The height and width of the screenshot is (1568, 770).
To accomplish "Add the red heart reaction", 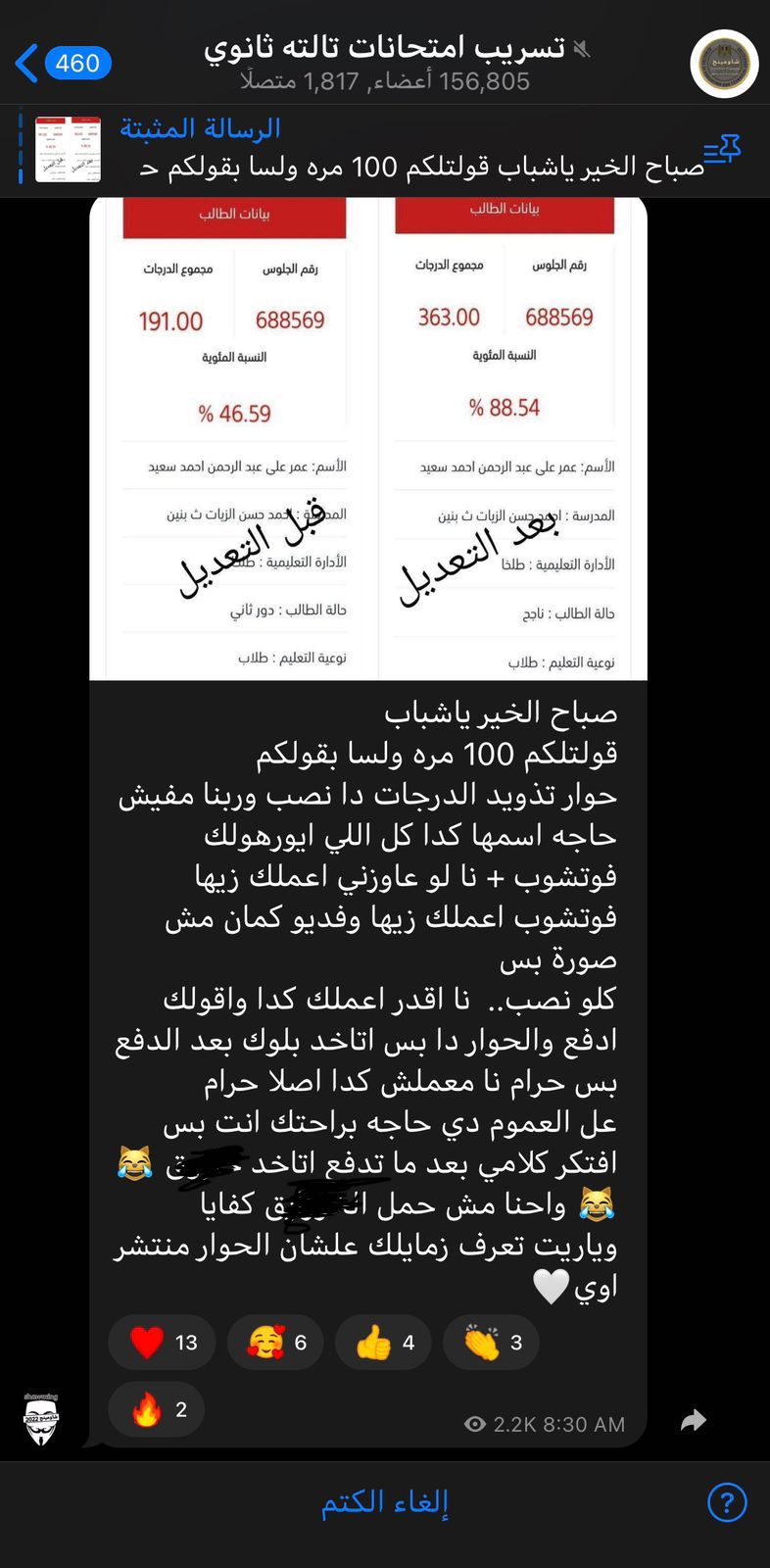I will [162, 1342].
